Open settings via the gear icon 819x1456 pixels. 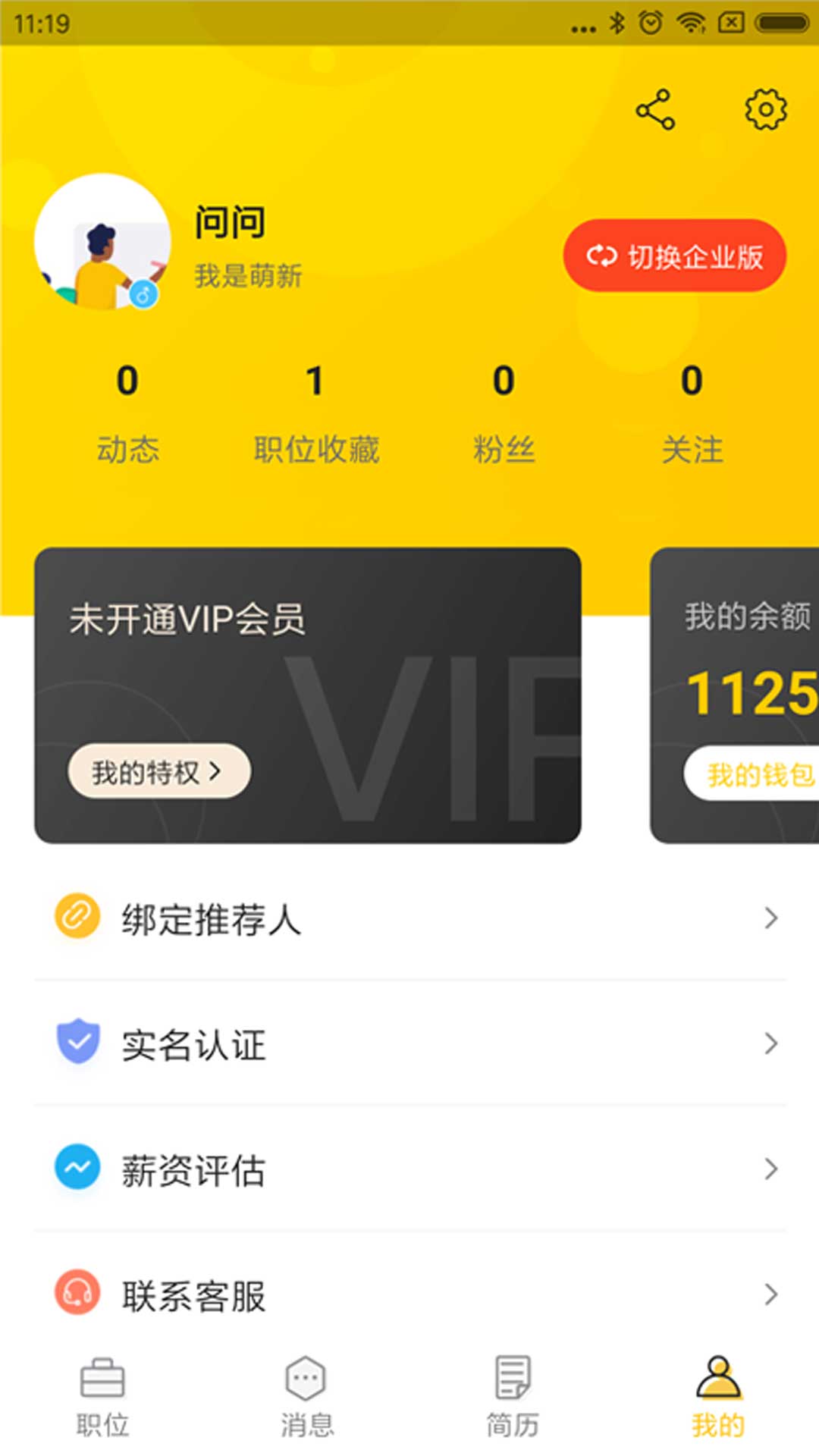point(765,110)
